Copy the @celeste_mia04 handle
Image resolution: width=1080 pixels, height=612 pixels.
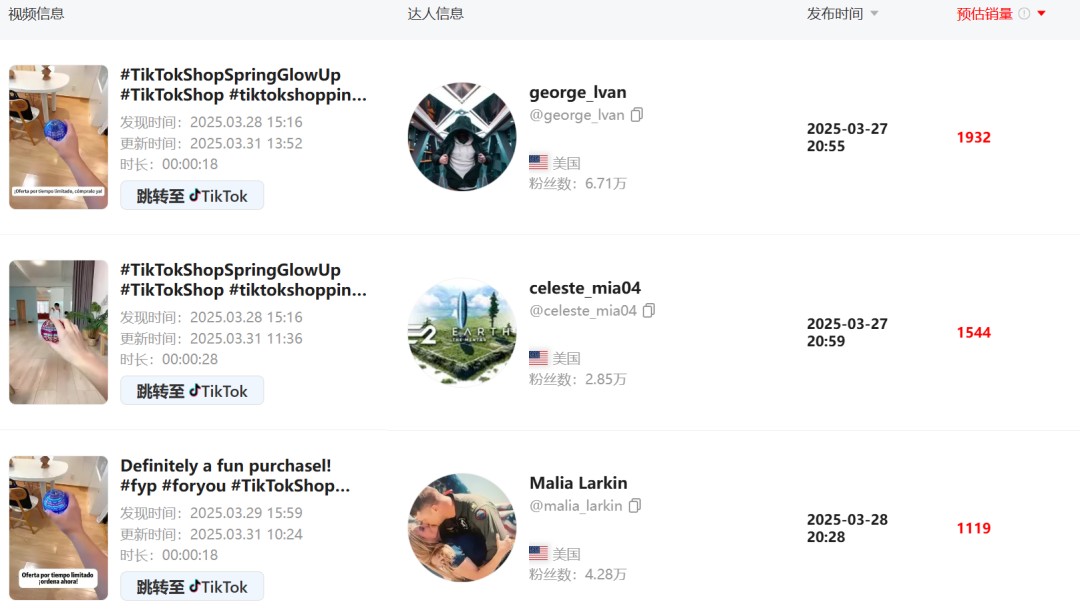pos(649,311)
